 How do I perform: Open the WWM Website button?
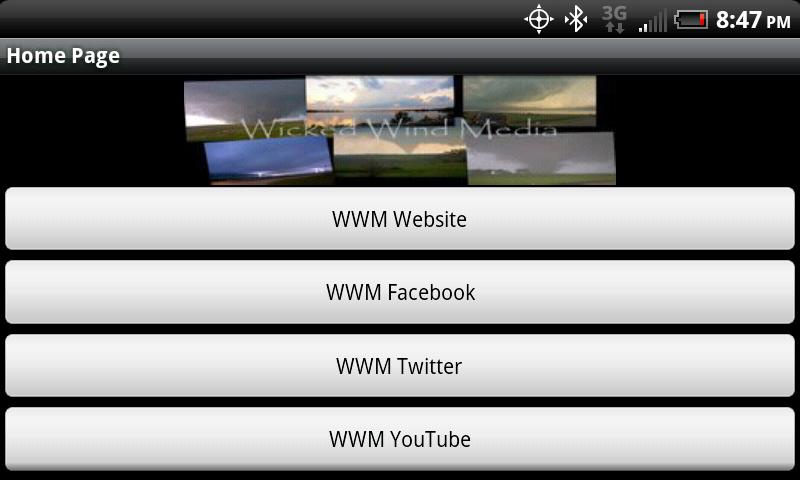(400, 218)
